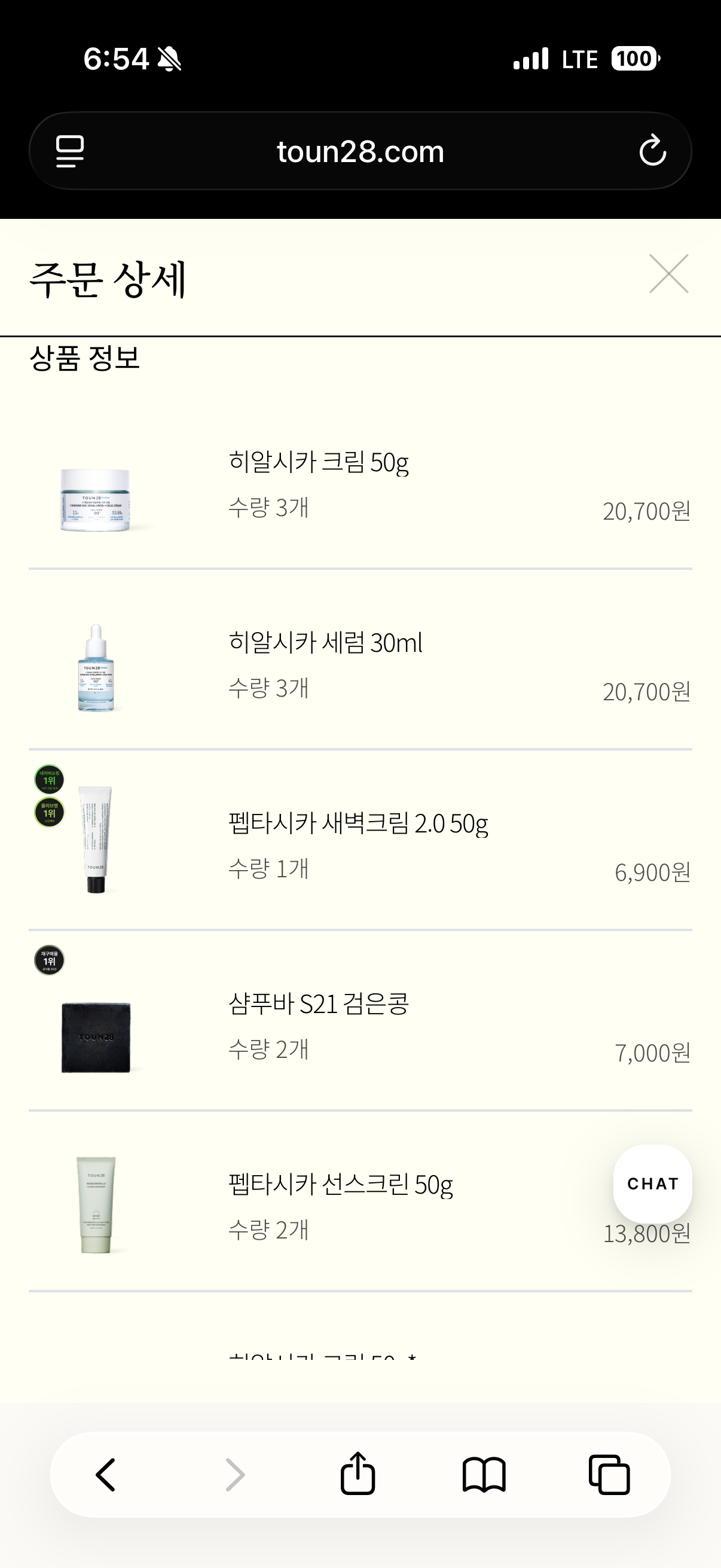Tap the toun28.com address field
The width and height of the screenshot is (721, 1568).
click(360, 151)
